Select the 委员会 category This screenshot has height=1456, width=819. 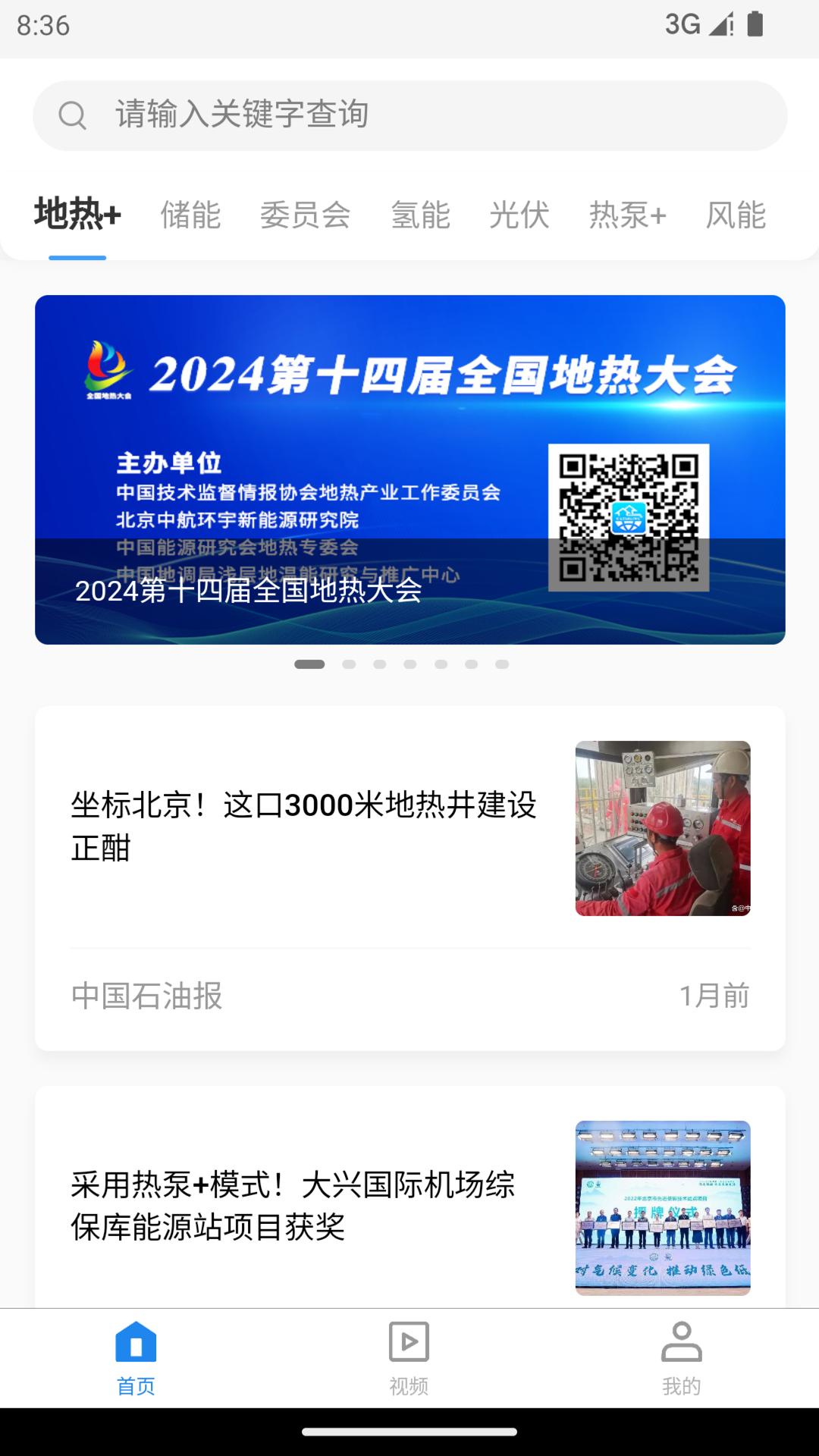coord(306,215)
